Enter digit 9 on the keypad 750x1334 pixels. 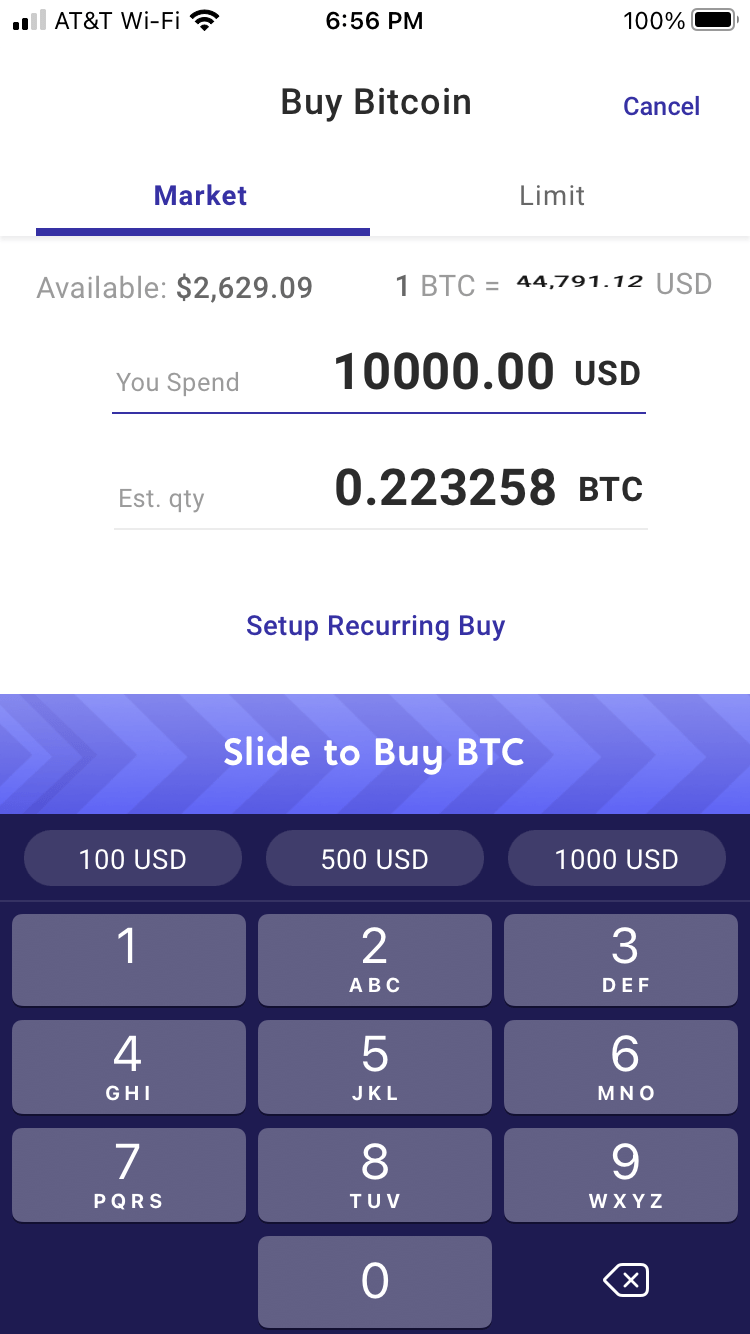(x=621, y=1175)
